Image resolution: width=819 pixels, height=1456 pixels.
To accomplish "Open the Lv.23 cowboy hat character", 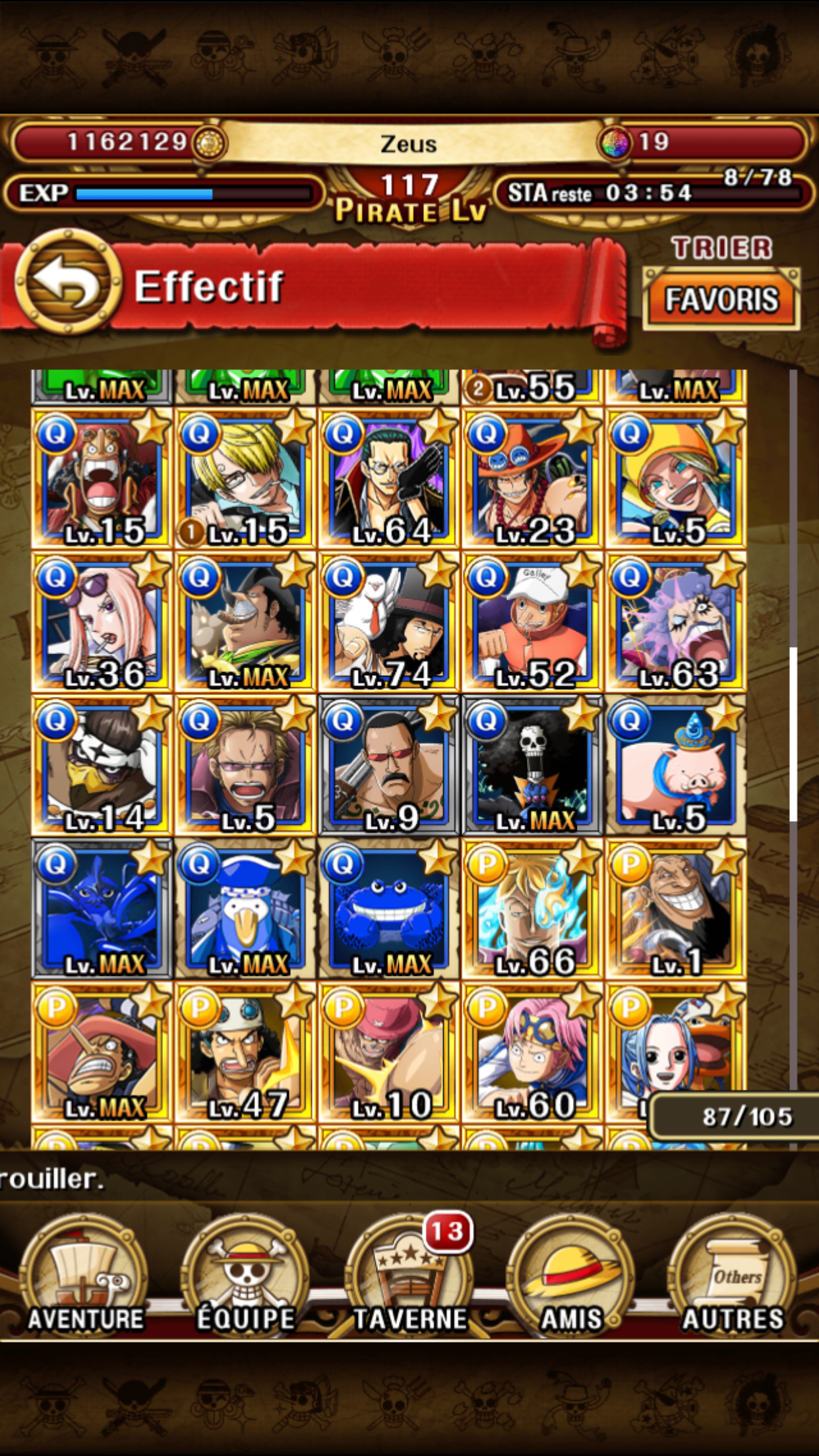I will tap(532, 479).
